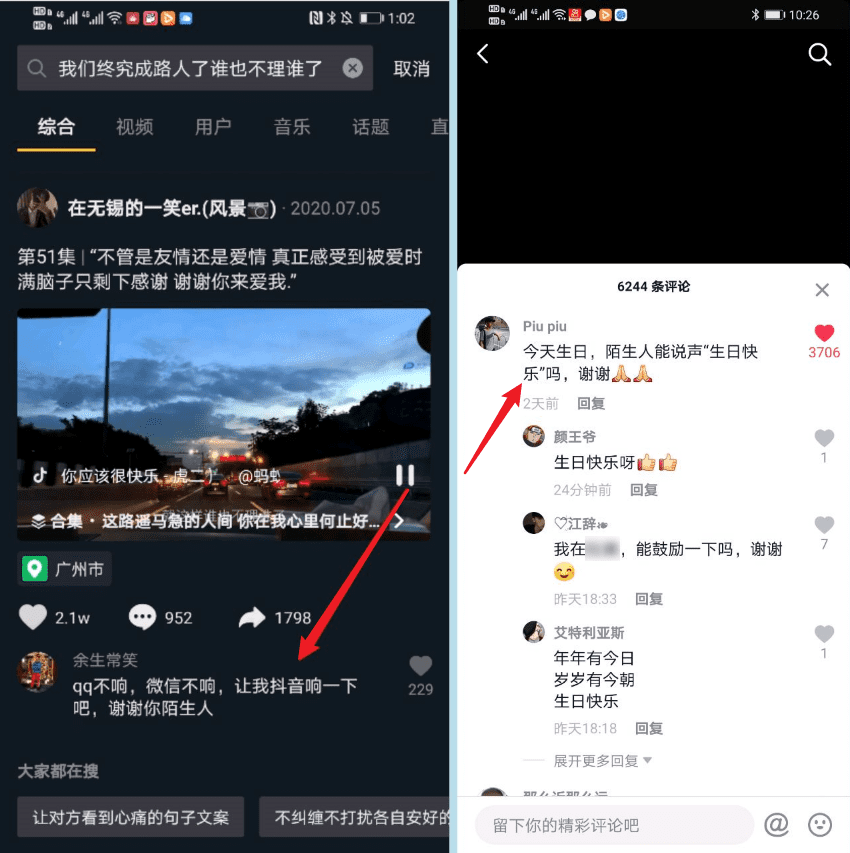
Task: Open the 广州市 location tag
Action: [65, 569]
